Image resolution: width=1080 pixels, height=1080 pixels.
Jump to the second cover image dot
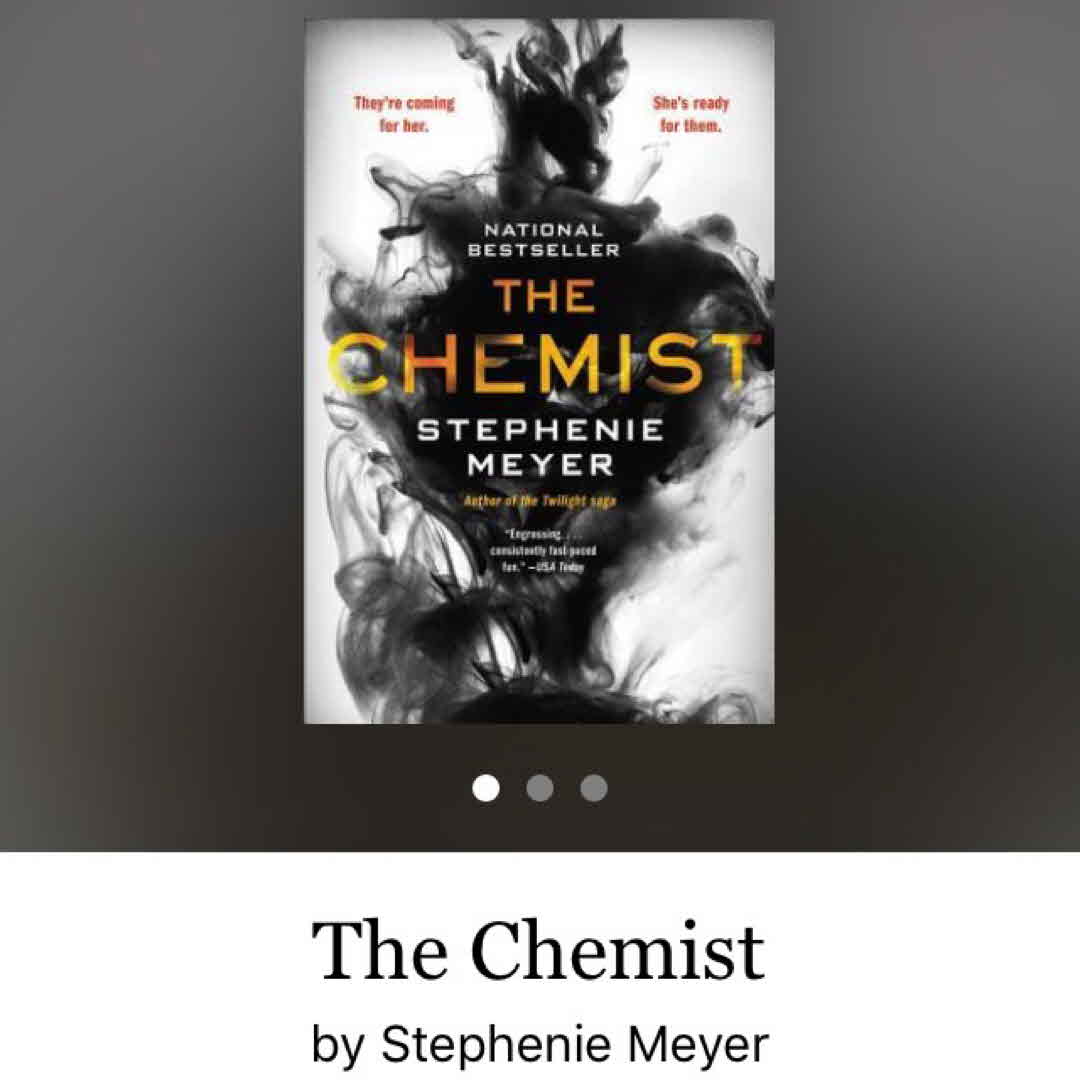point(540,788)
